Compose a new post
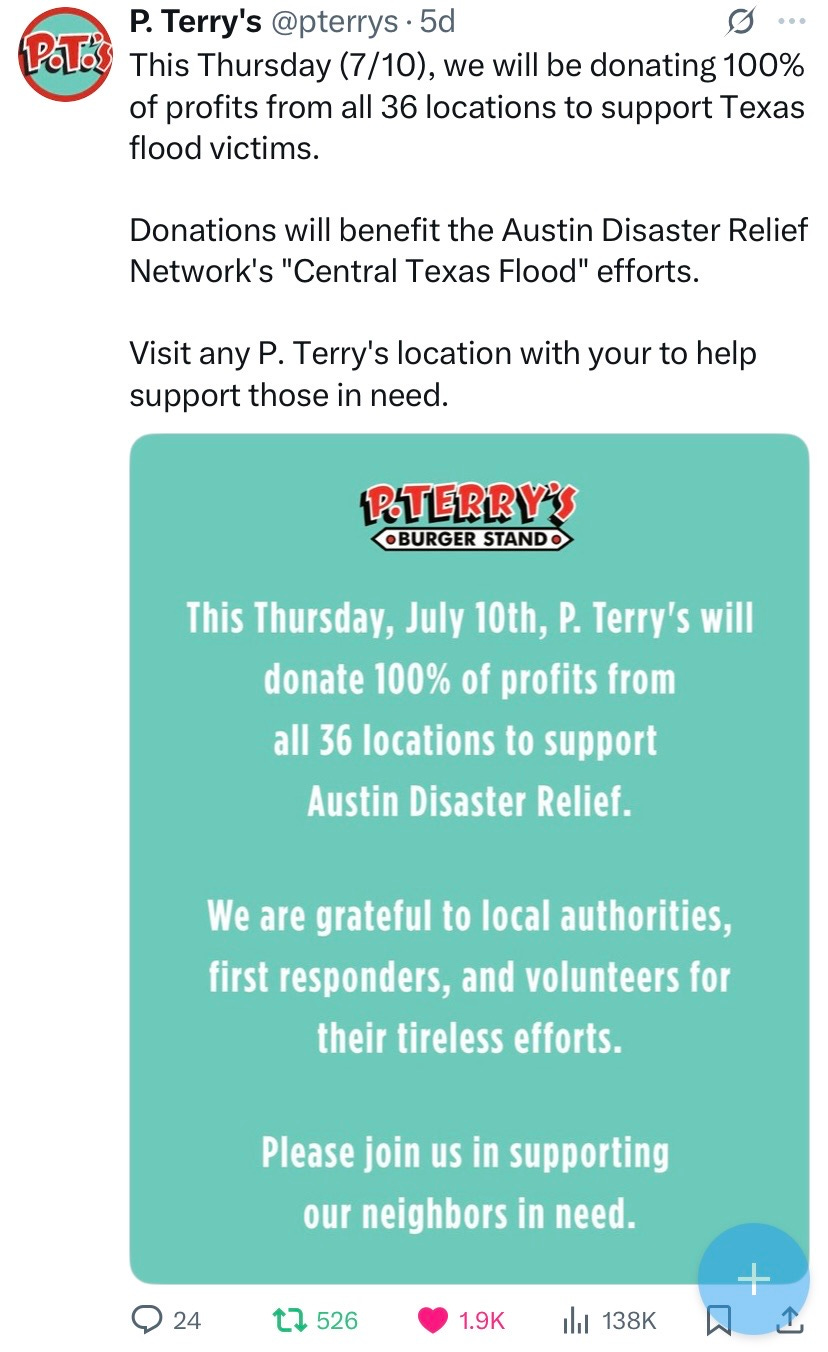The image size is (828, 1352). pos(753,1279)
